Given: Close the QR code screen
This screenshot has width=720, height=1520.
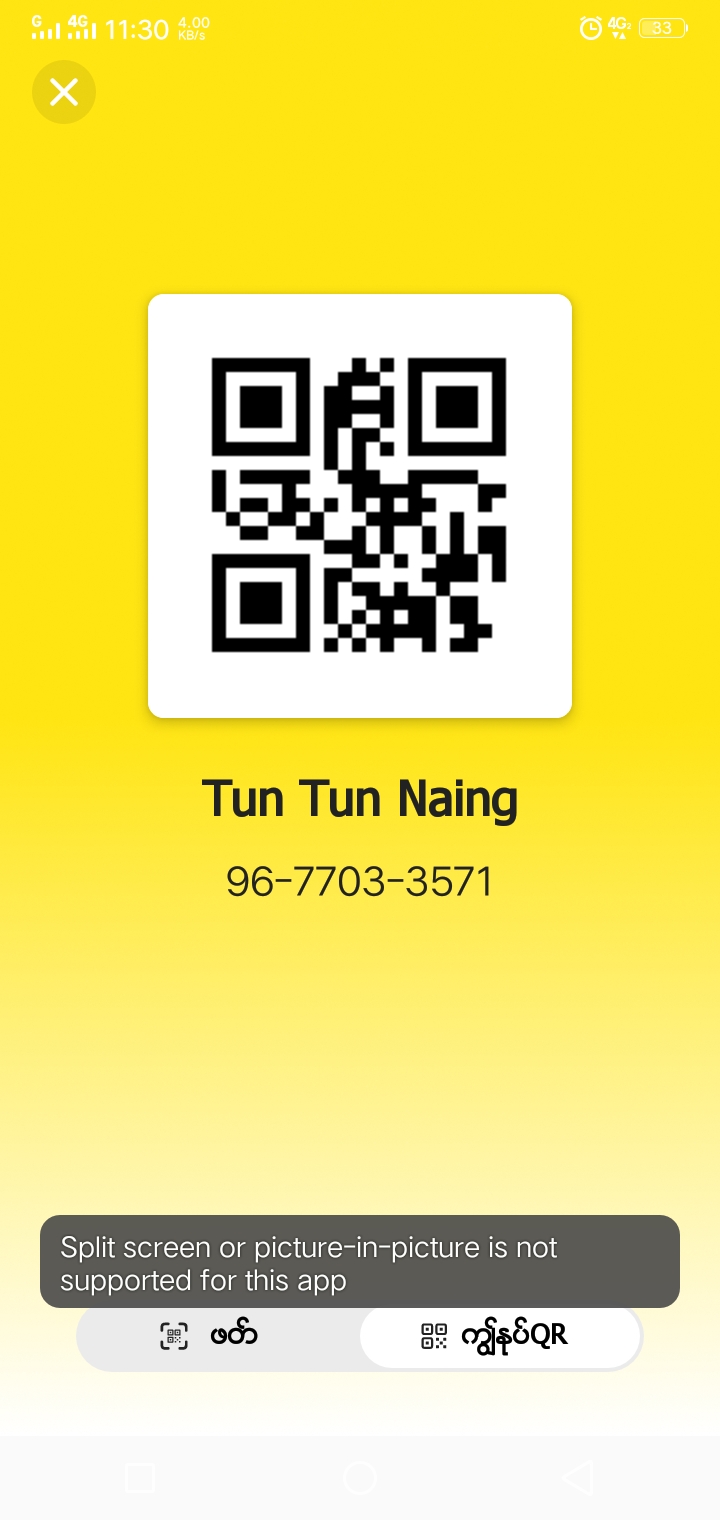Looking at the screenshot, I should [64, 93].
